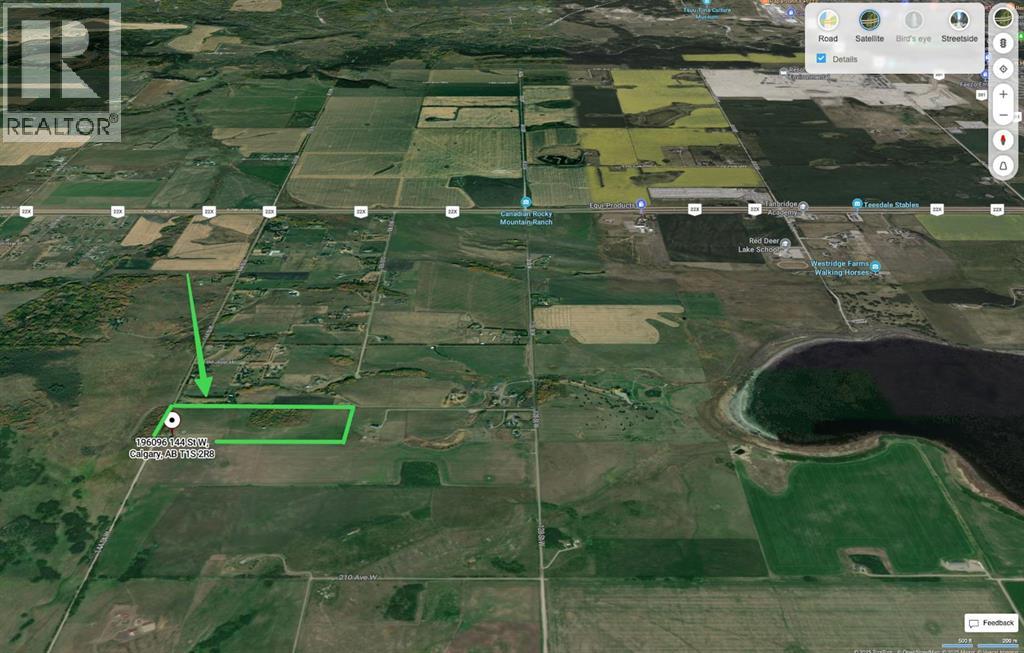Open the Streetside view option
This screenshot has height=653, width=1024.
click(x=958, y=23)
